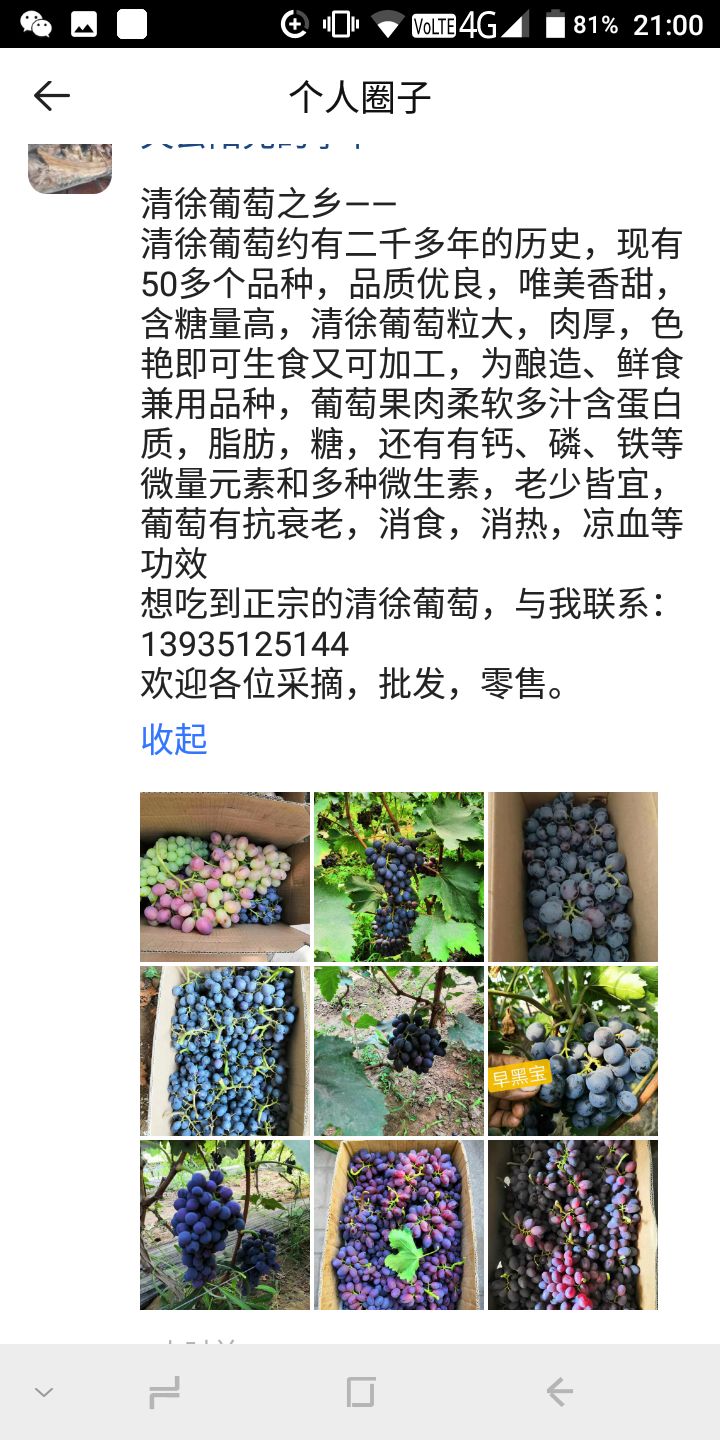Image resolution: width=720 pixels, height=1440 pixels.
Task: Collapse the post with 收起
Action: point(174,739)
